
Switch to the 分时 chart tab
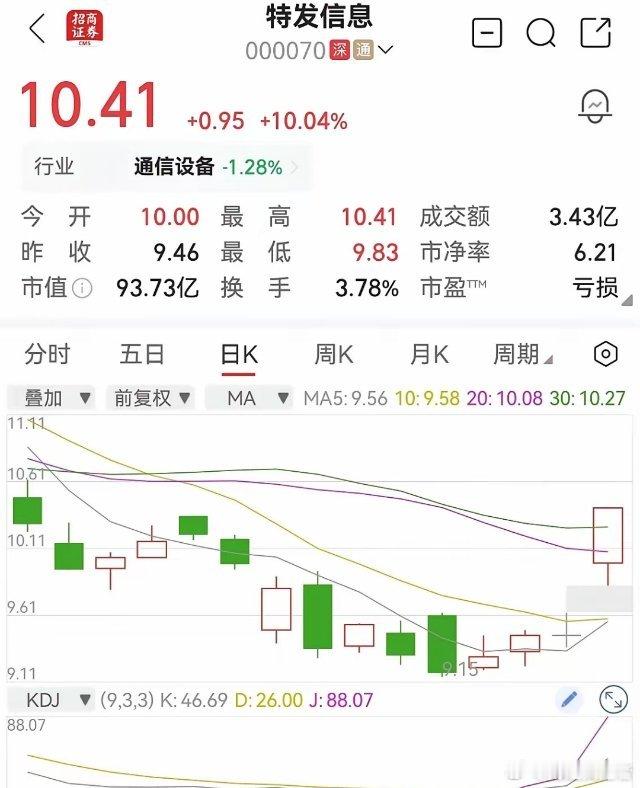click(47, 354)
